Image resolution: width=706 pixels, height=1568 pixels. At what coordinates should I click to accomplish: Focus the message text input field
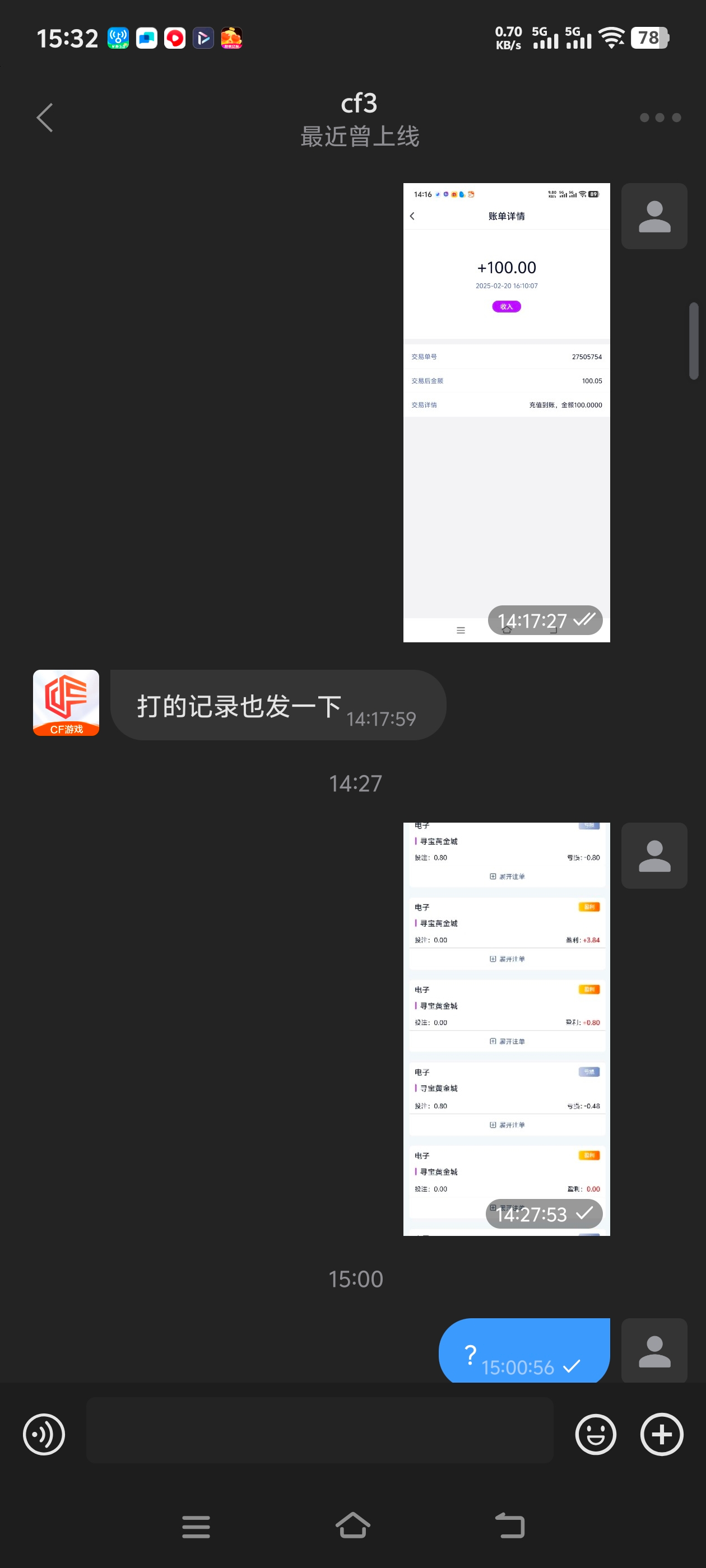319,1434
